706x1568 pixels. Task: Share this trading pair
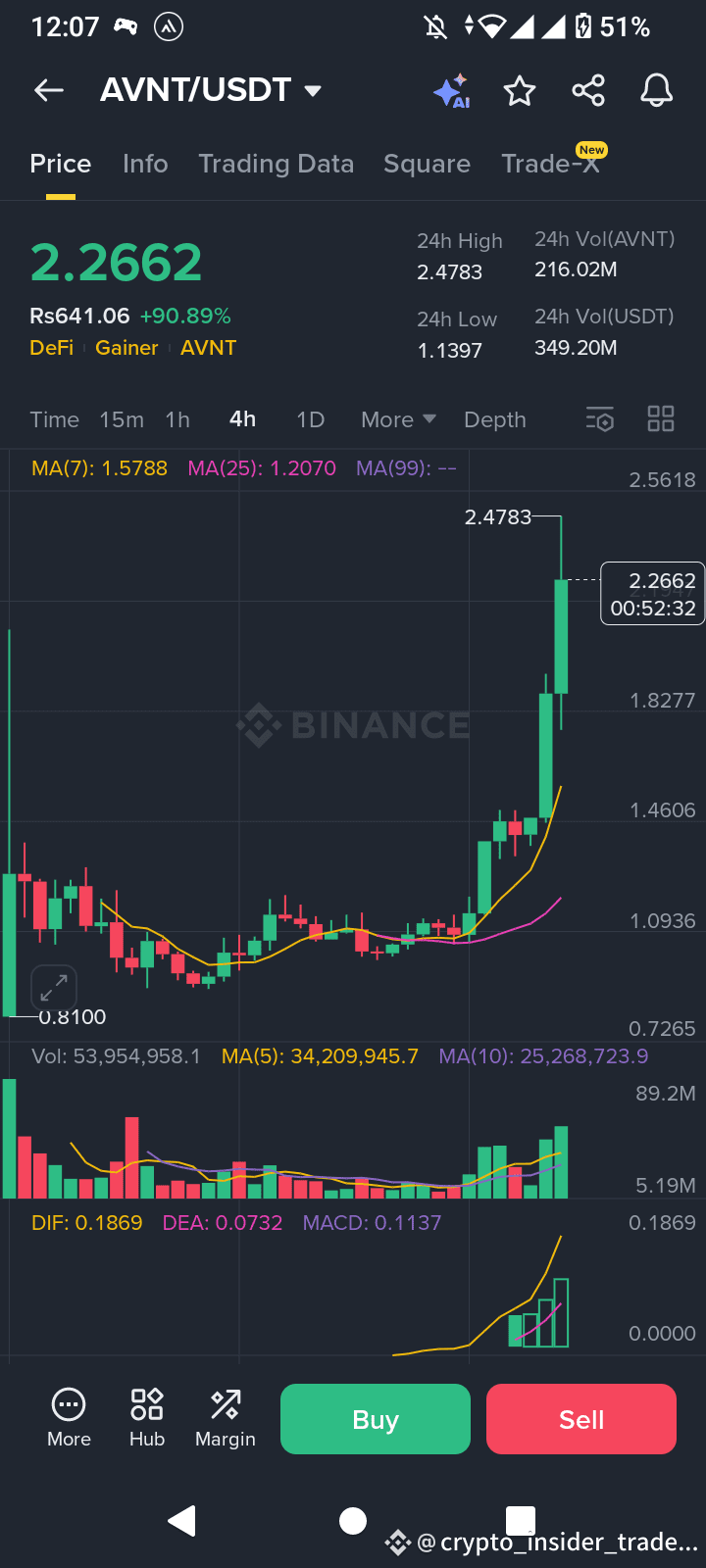click(x=588, y=91)
